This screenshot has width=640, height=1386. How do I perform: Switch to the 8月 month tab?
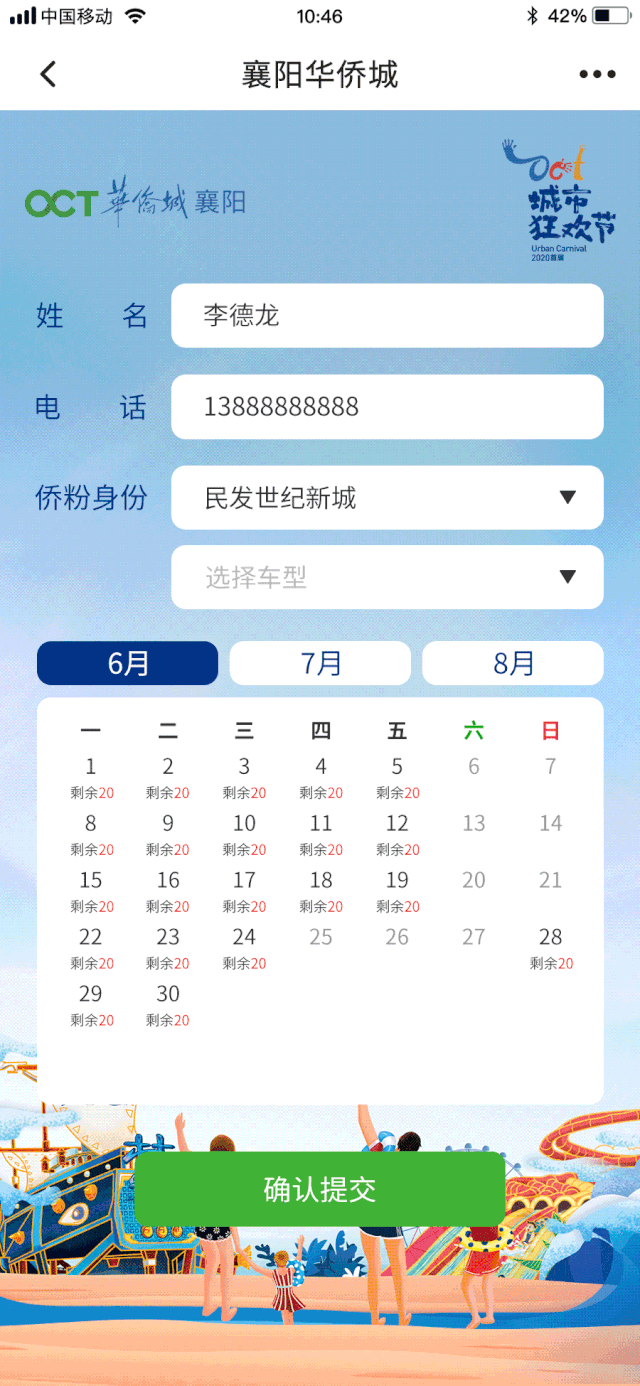point(513,663)
